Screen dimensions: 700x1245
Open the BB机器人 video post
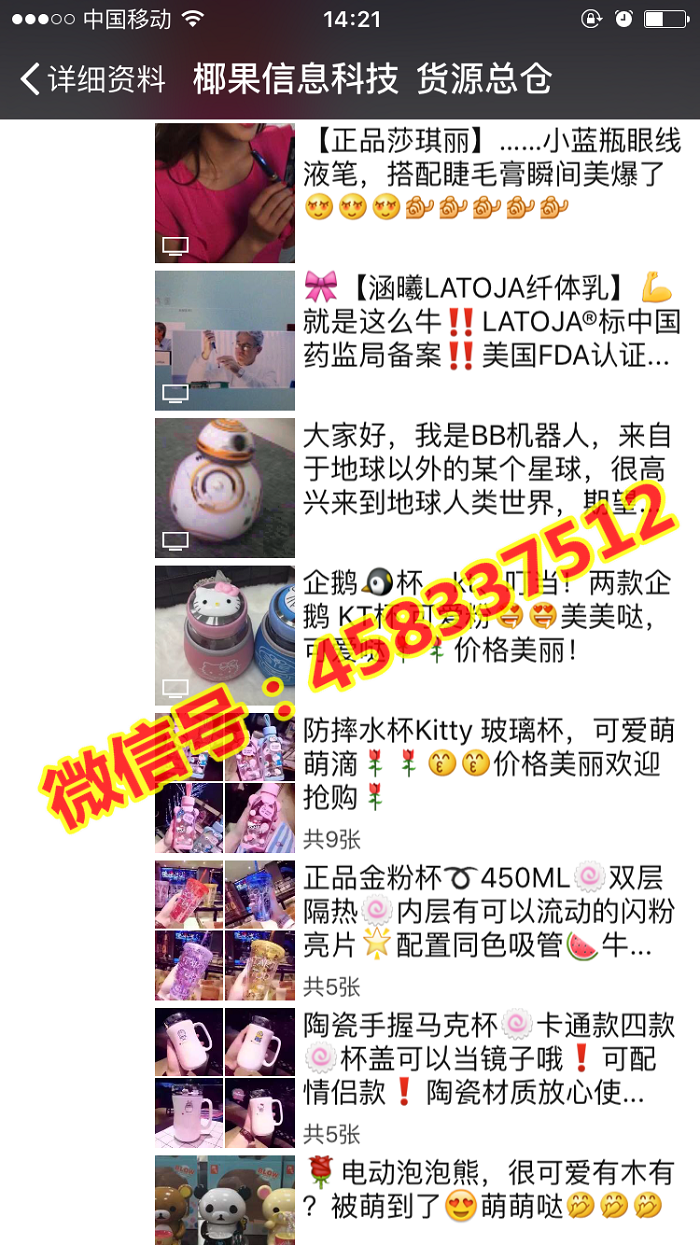click(x=419, y=488)
